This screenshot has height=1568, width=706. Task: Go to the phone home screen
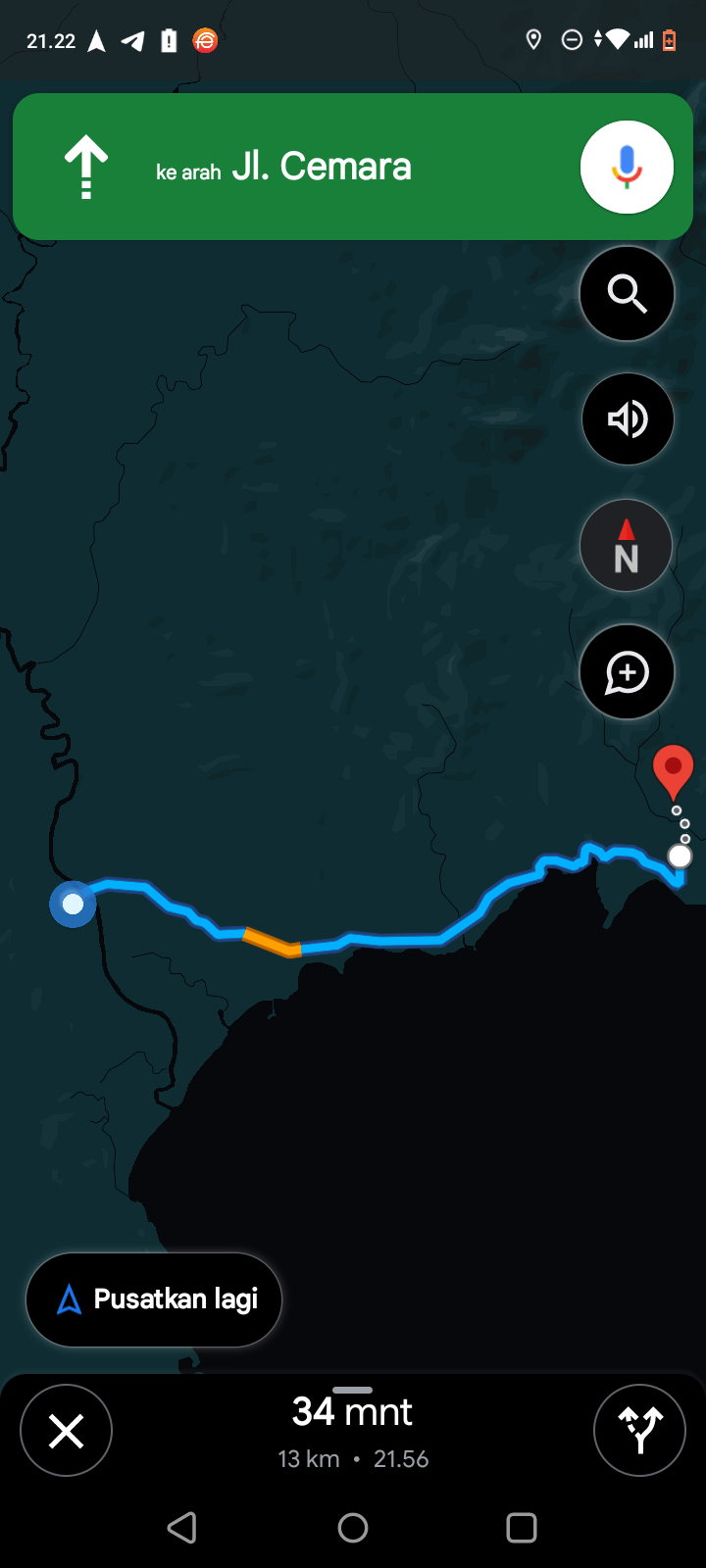[x=353, y=1528]
